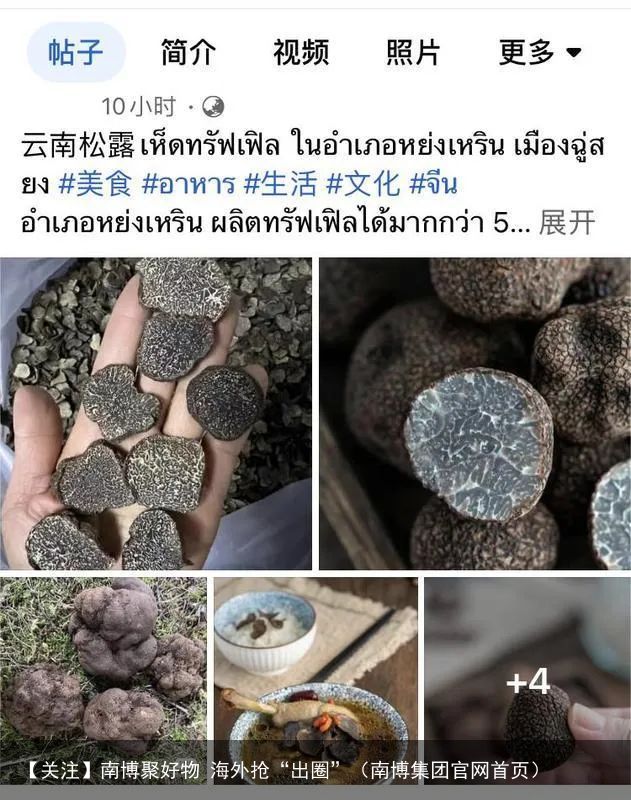Open the close-up photo of a cut truffle
This screenshot has width=631, height=800.
click(x=475, y=413)
